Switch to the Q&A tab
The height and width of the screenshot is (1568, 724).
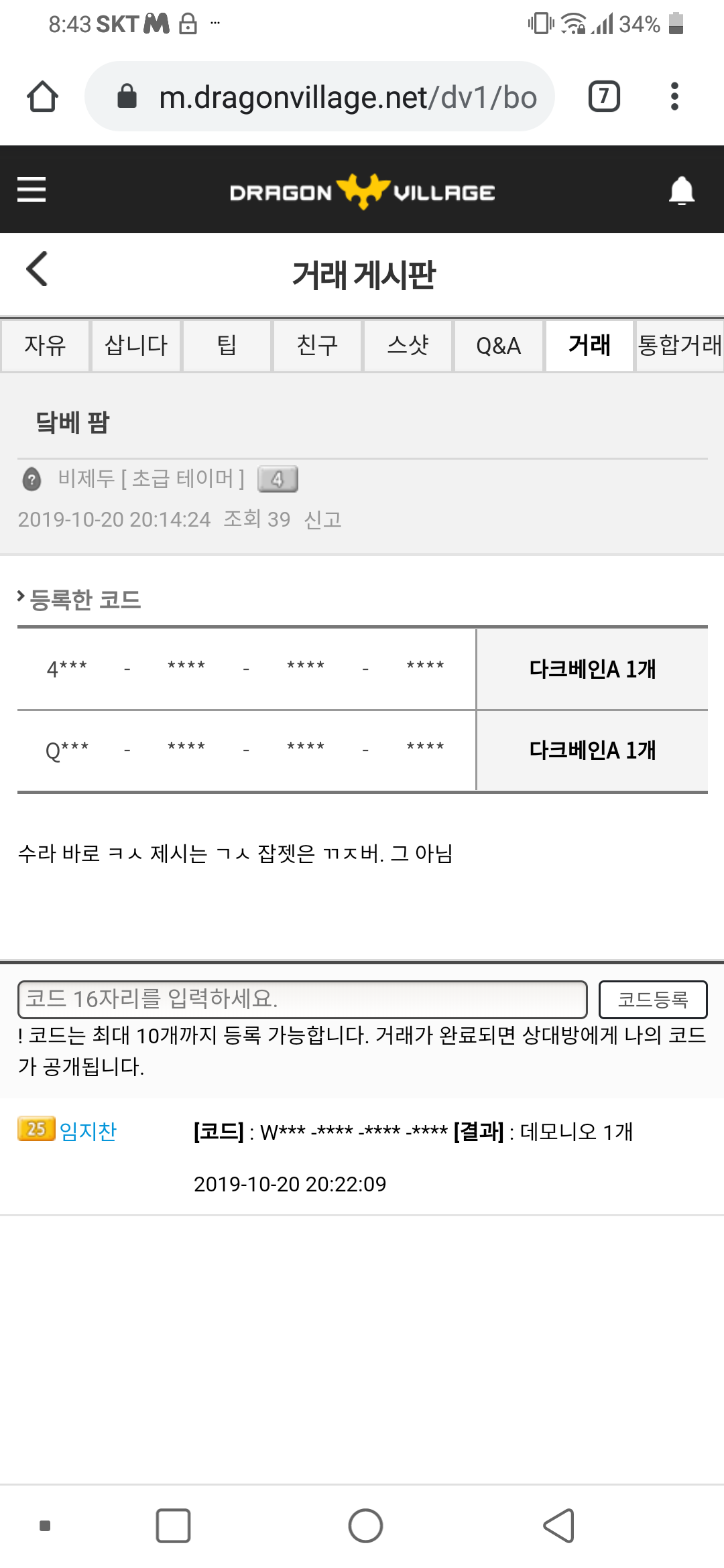click(498, 346)
